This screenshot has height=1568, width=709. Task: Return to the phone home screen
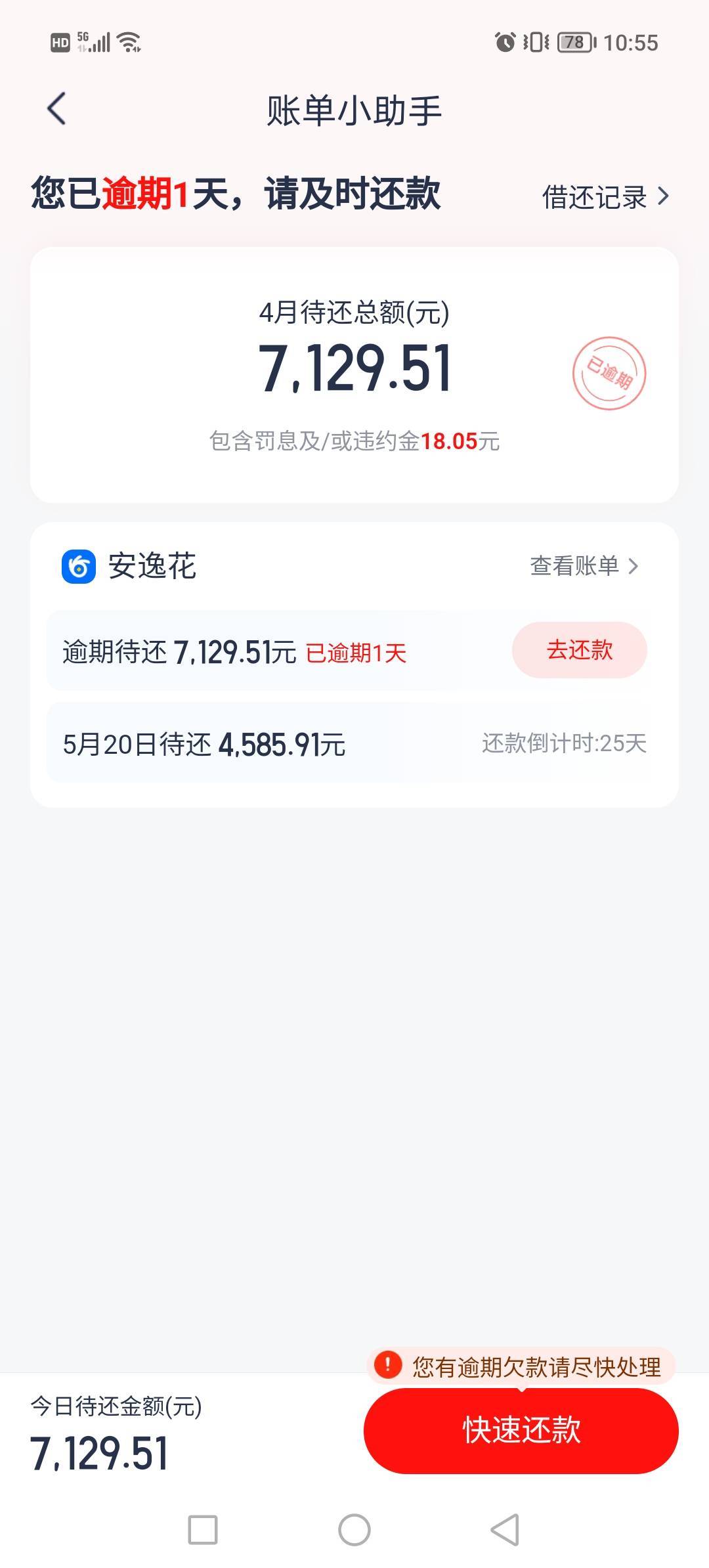click(x=354, y=1530)
